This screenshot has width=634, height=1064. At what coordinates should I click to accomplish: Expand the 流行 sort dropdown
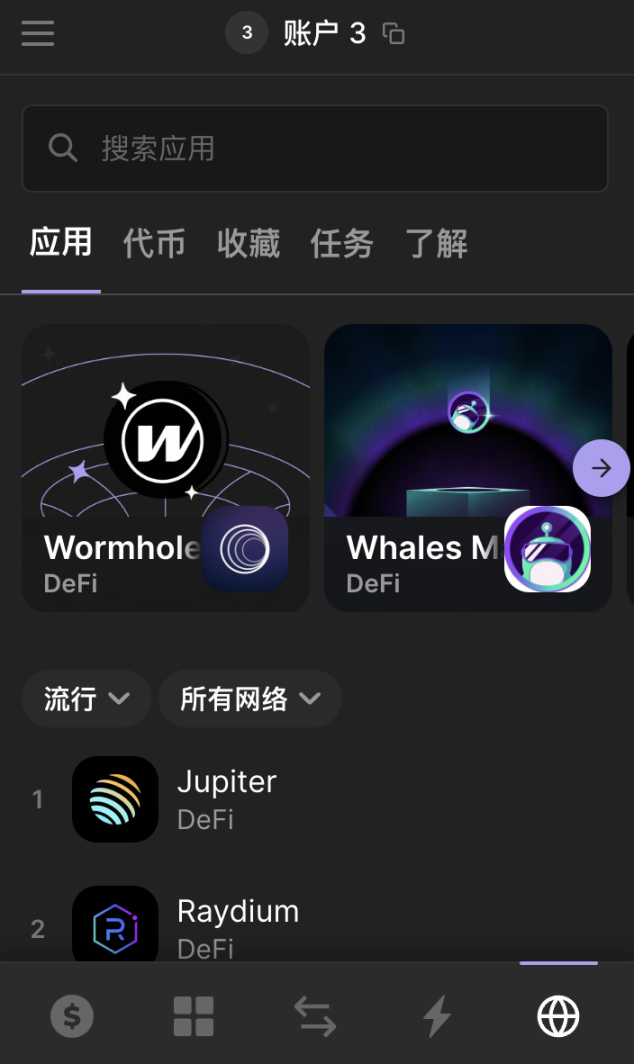(86, 698)
